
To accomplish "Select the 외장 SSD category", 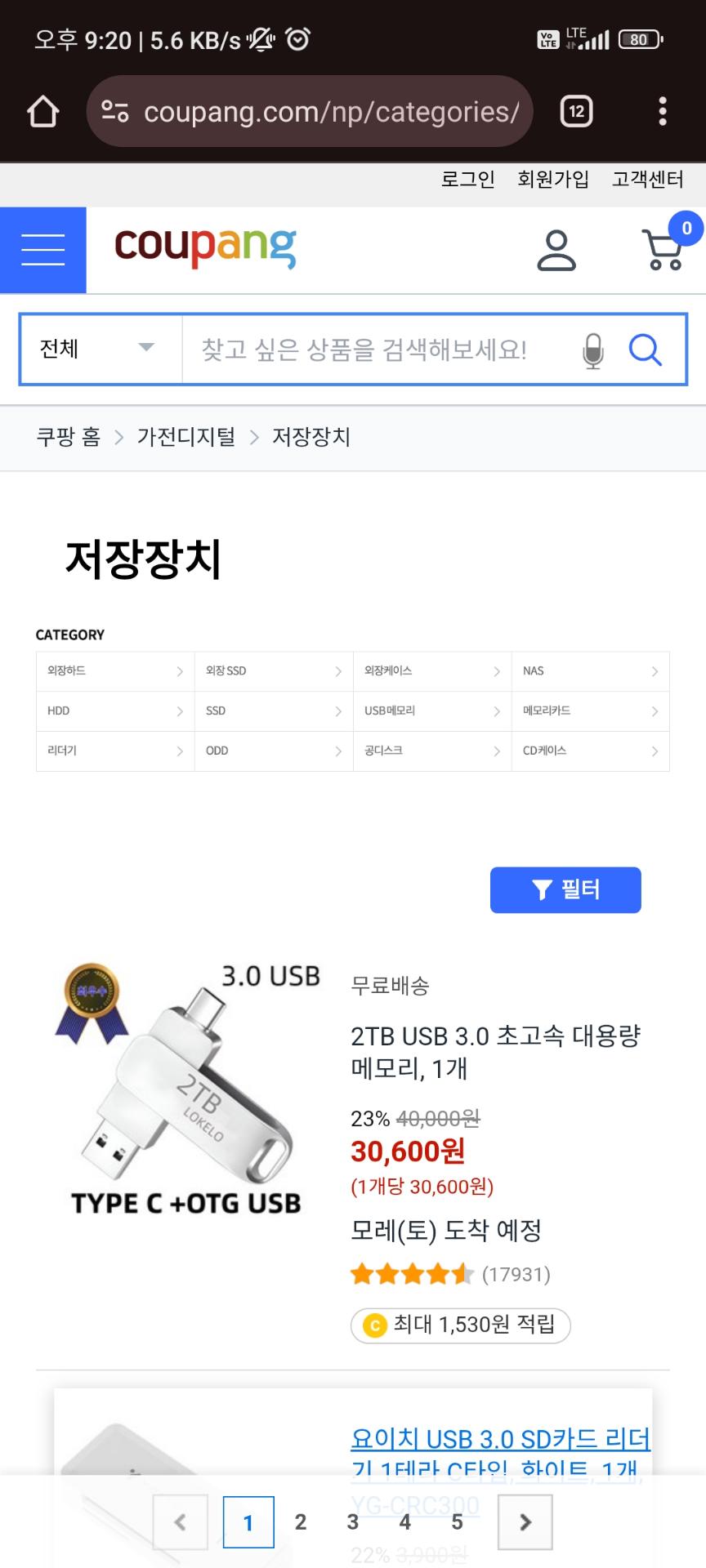I will (x=273, y=671).
